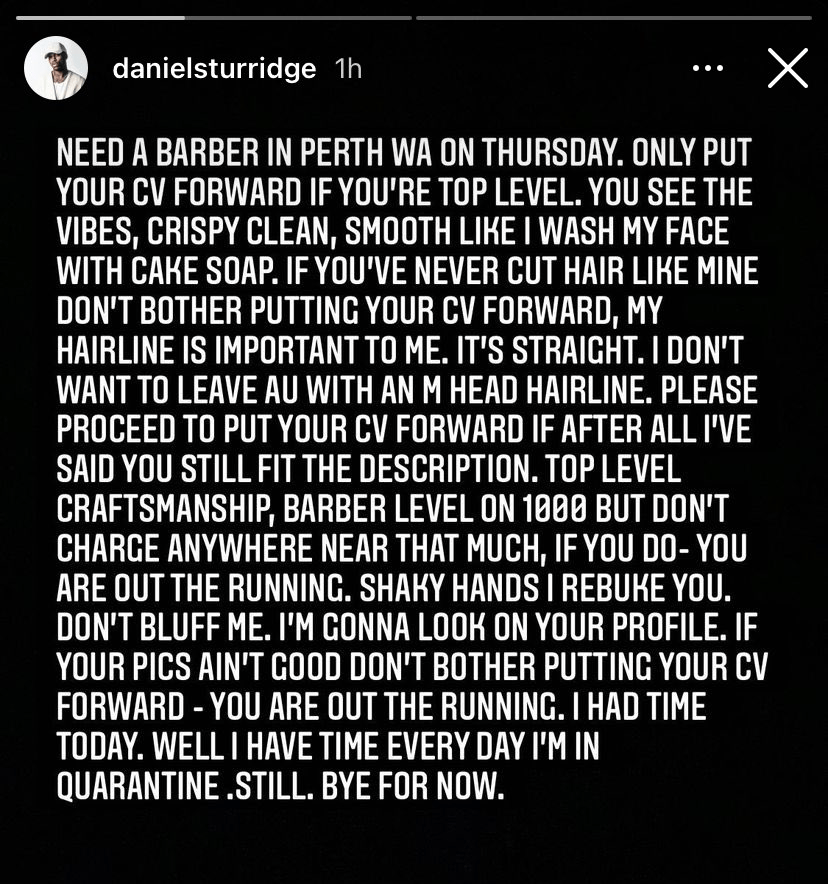
Task: Close the story with the X
Action: (x=787, y=69)
